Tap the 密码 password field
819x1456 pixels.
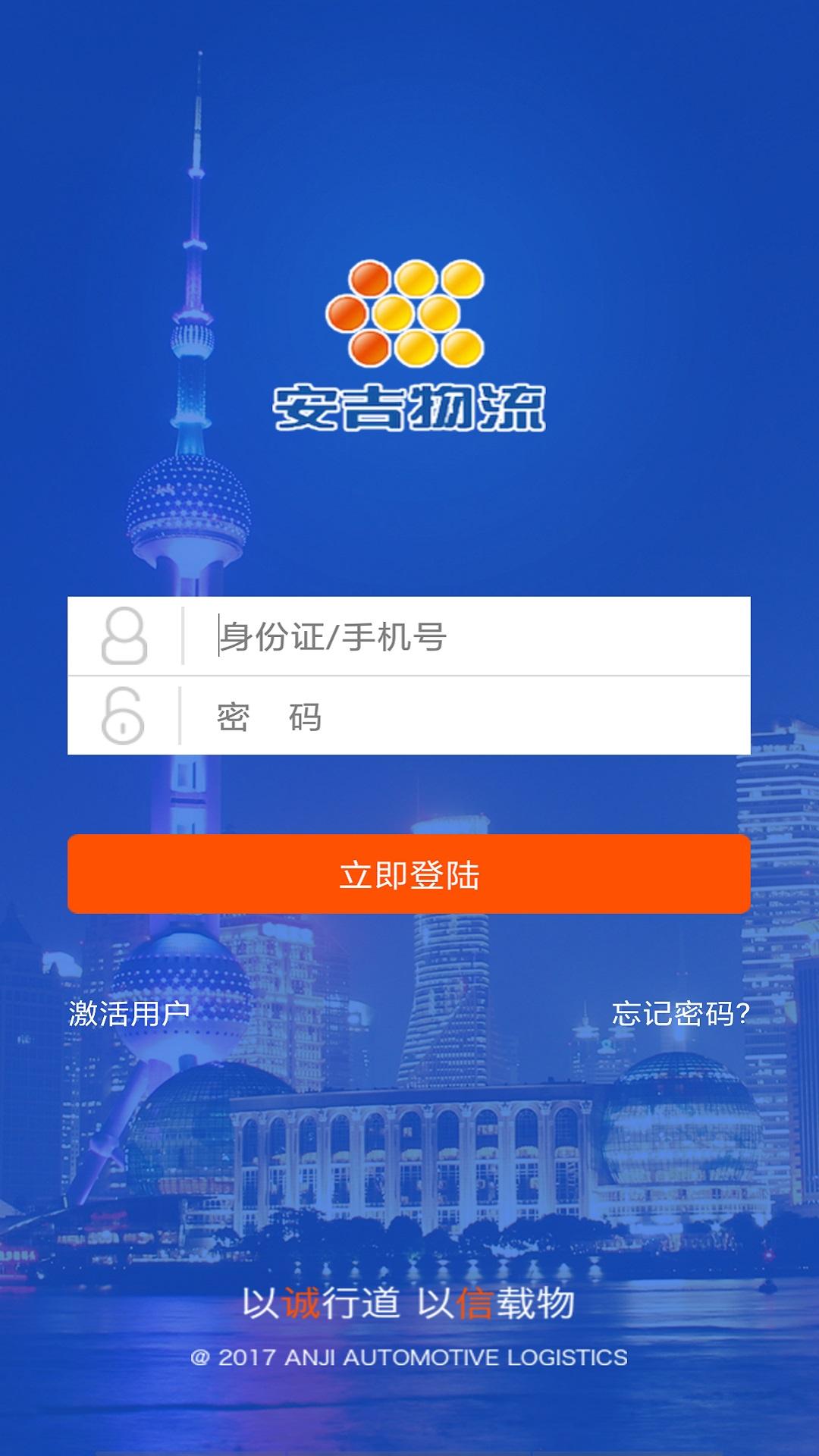coord(470,717)
